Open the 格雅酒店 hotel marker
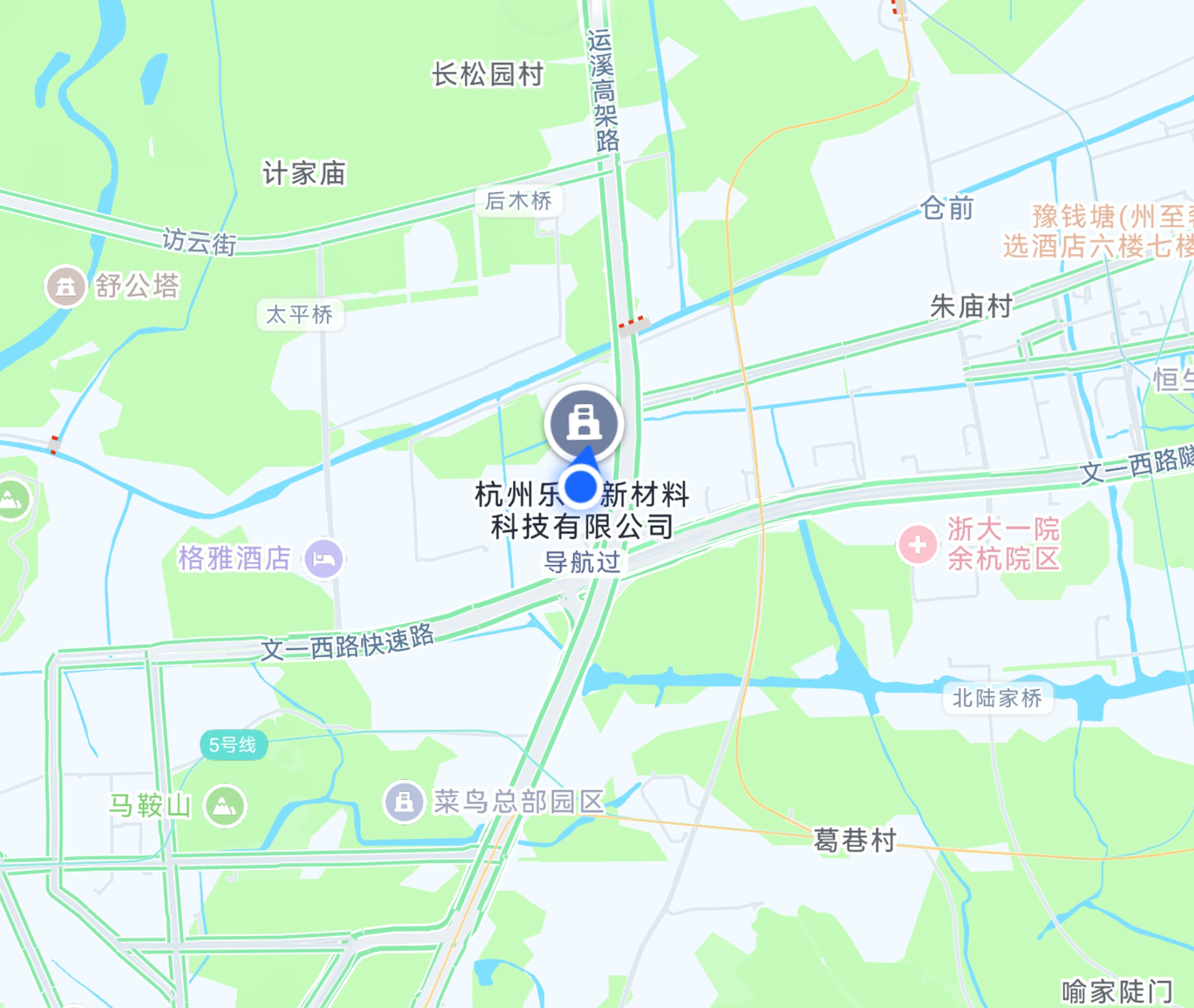The width and height of the screenshot is (1194, 1008). 324,558
